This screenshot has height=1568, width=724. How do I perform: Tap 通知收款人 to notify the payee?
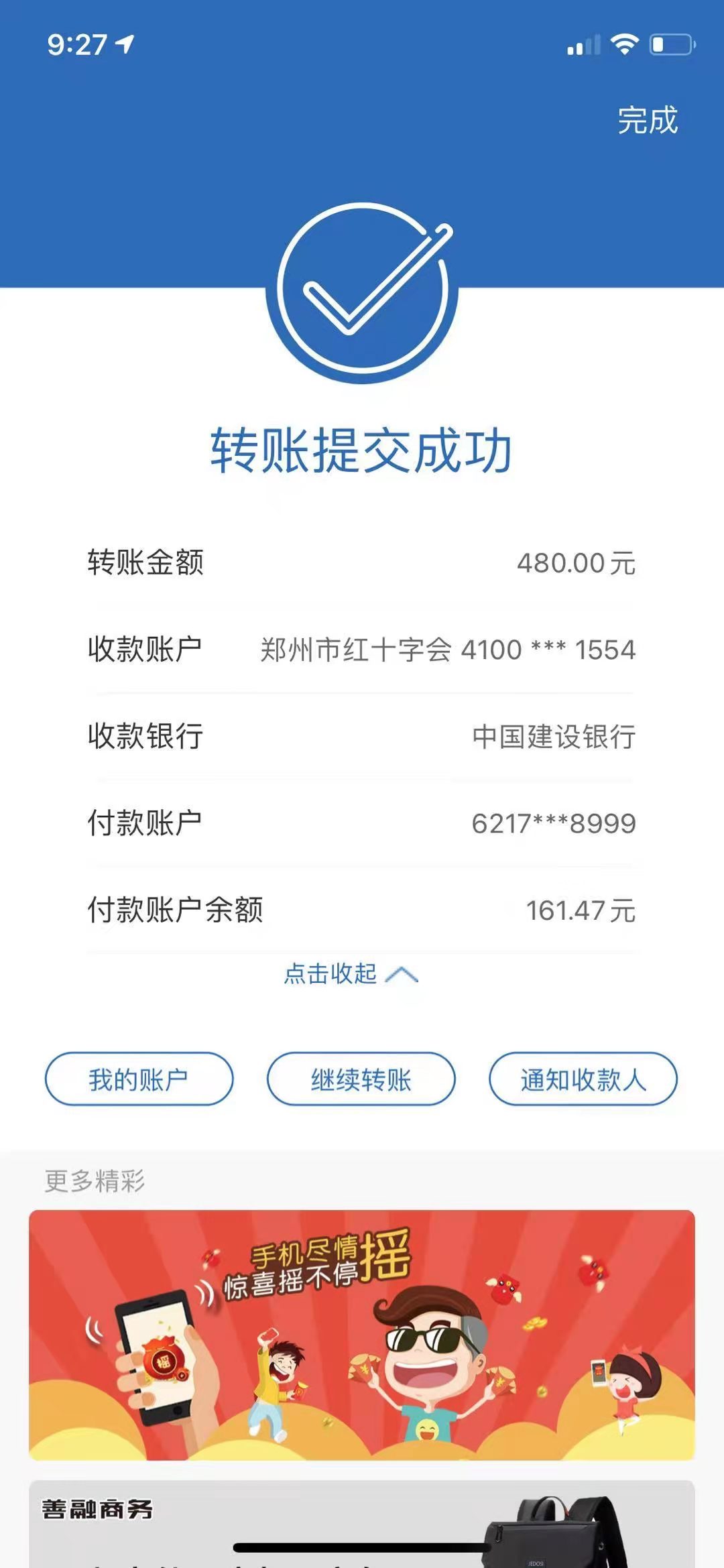tap(583, 1079)
